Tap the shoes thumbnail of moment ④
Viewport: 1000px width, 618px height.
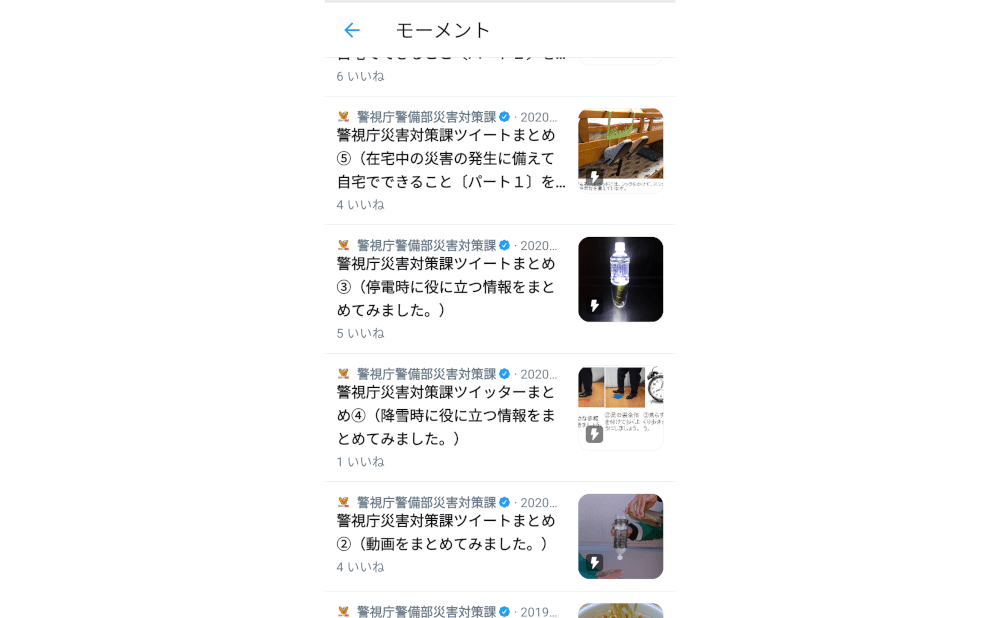click(x=620, y=407)
